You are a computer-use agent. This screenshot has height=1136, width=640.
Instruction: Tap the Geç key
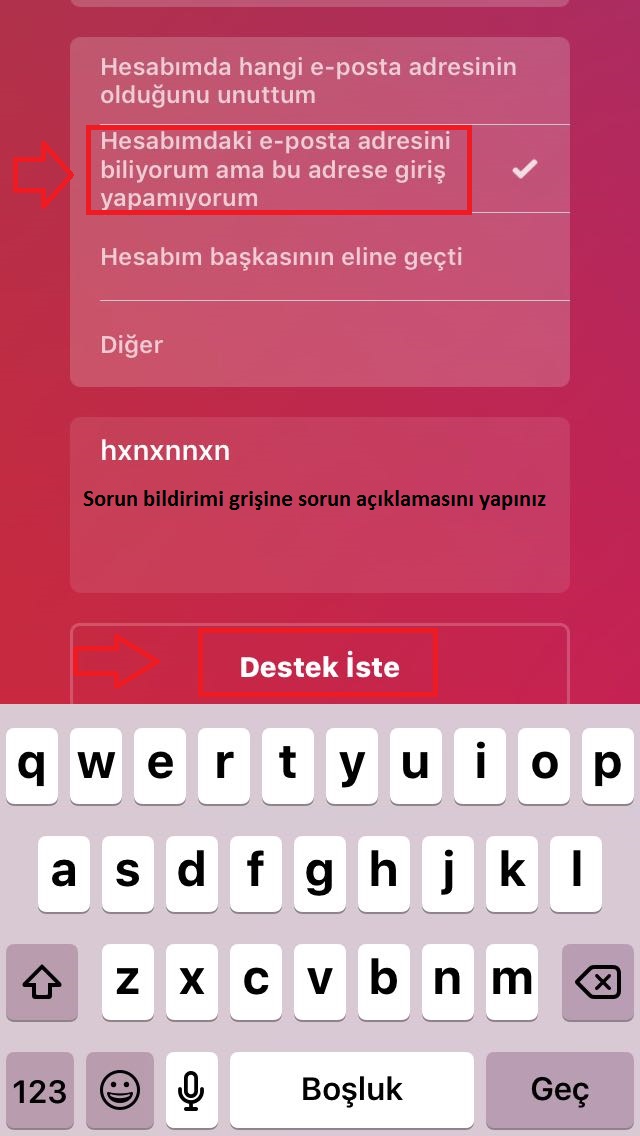pos(560,1091)
